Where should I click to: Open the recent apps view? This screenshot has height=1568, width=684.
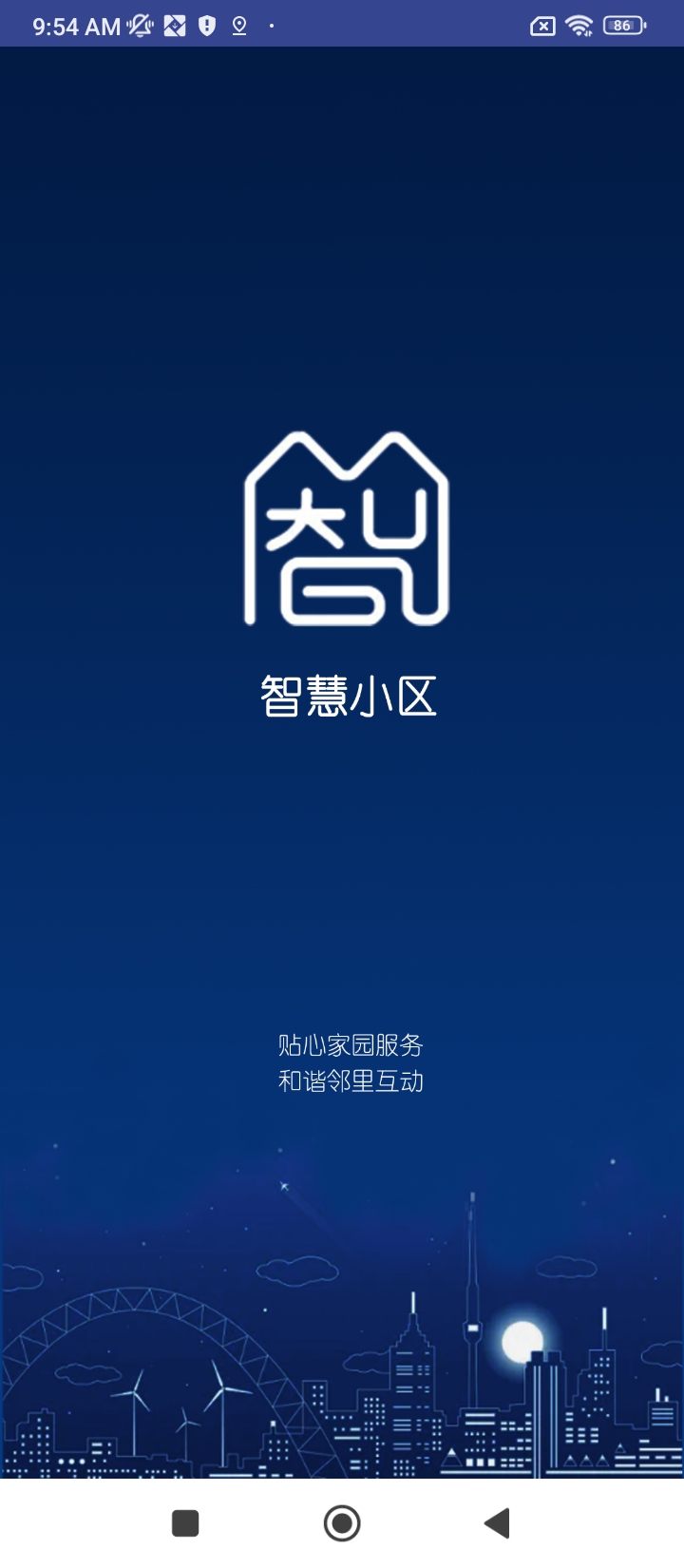(x=185, y=1523)
